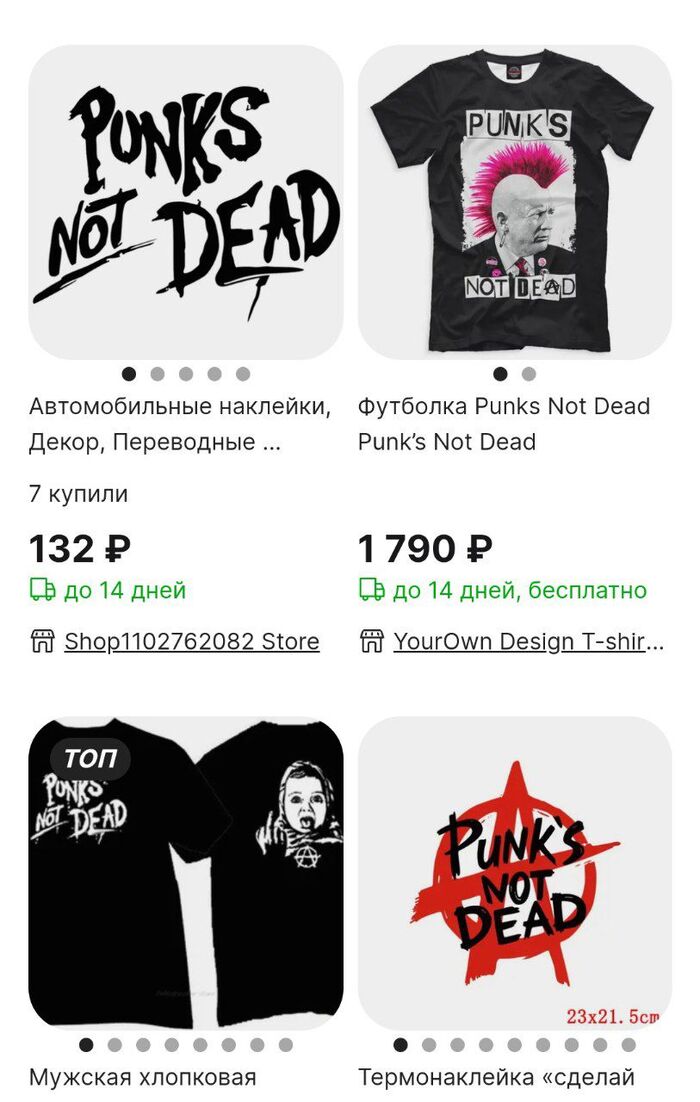The height and width of the screenshot is (1102, 700).
Task: Open the Мужская хлопковая product title
Action: 143,1077
